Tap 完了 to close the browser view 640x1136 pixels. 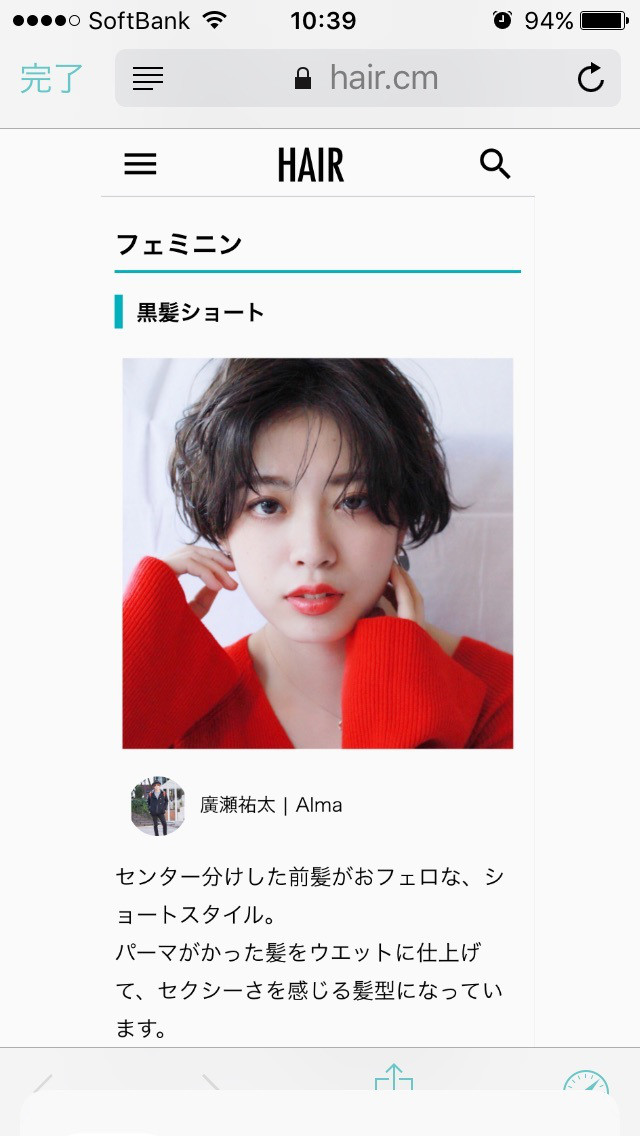point(52,78)
